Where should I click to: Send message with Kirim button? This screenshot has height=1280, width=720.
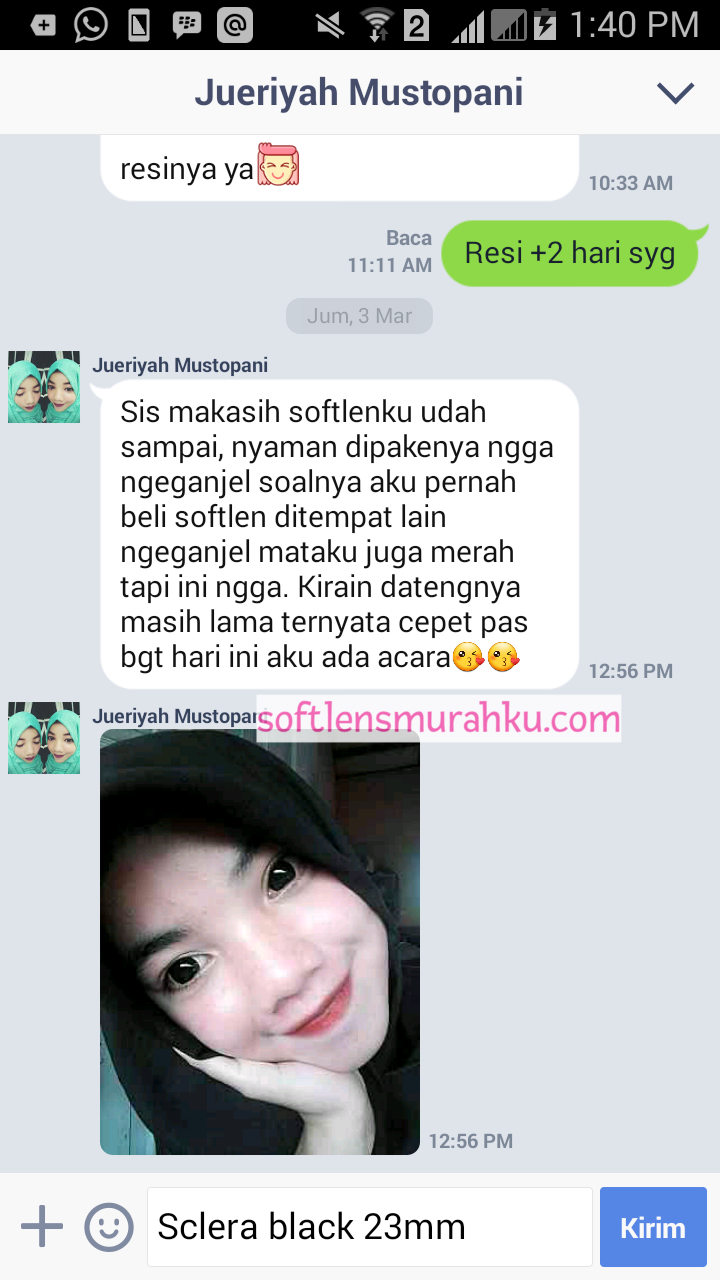(x=653, y=1227)
